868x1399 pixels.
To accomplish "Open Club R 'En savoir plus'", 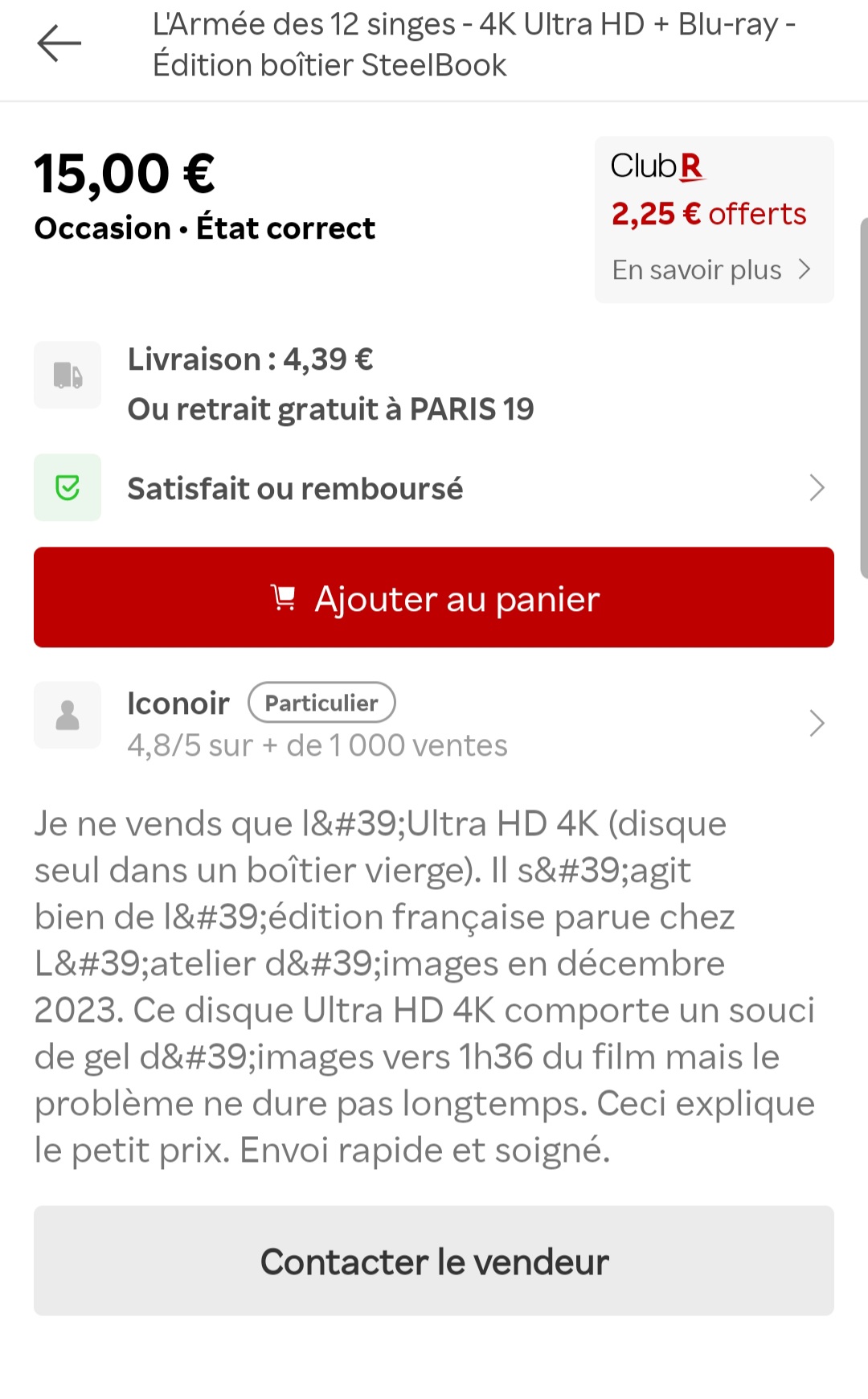I will (x=710, y=270).
